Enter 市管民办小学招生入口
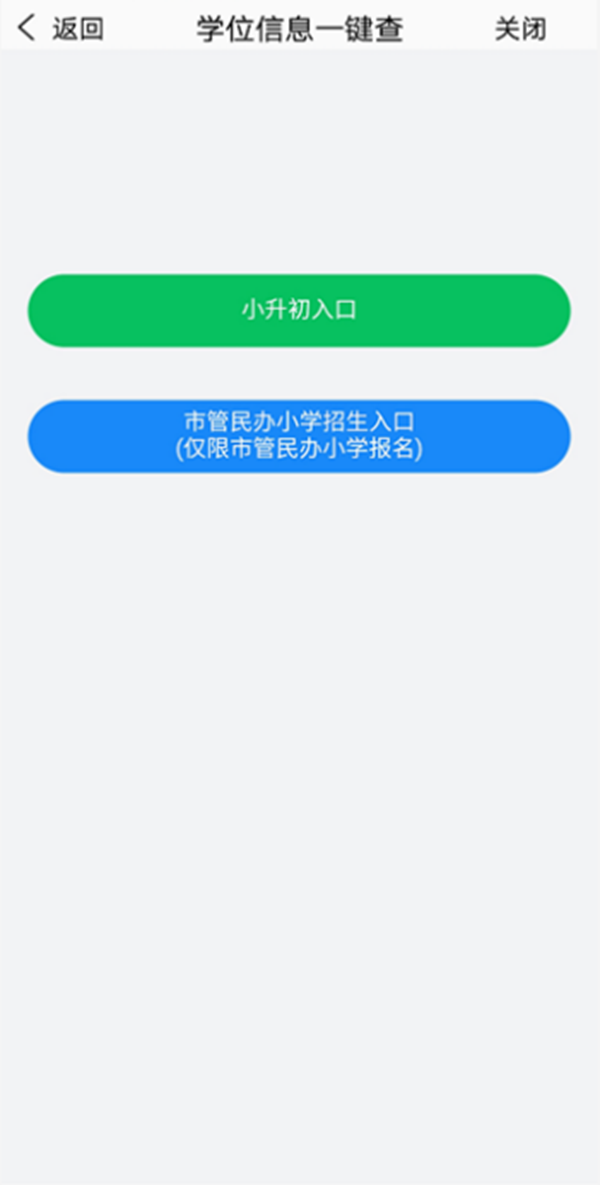Screen dimensions: 600x1185 [299, 436]
